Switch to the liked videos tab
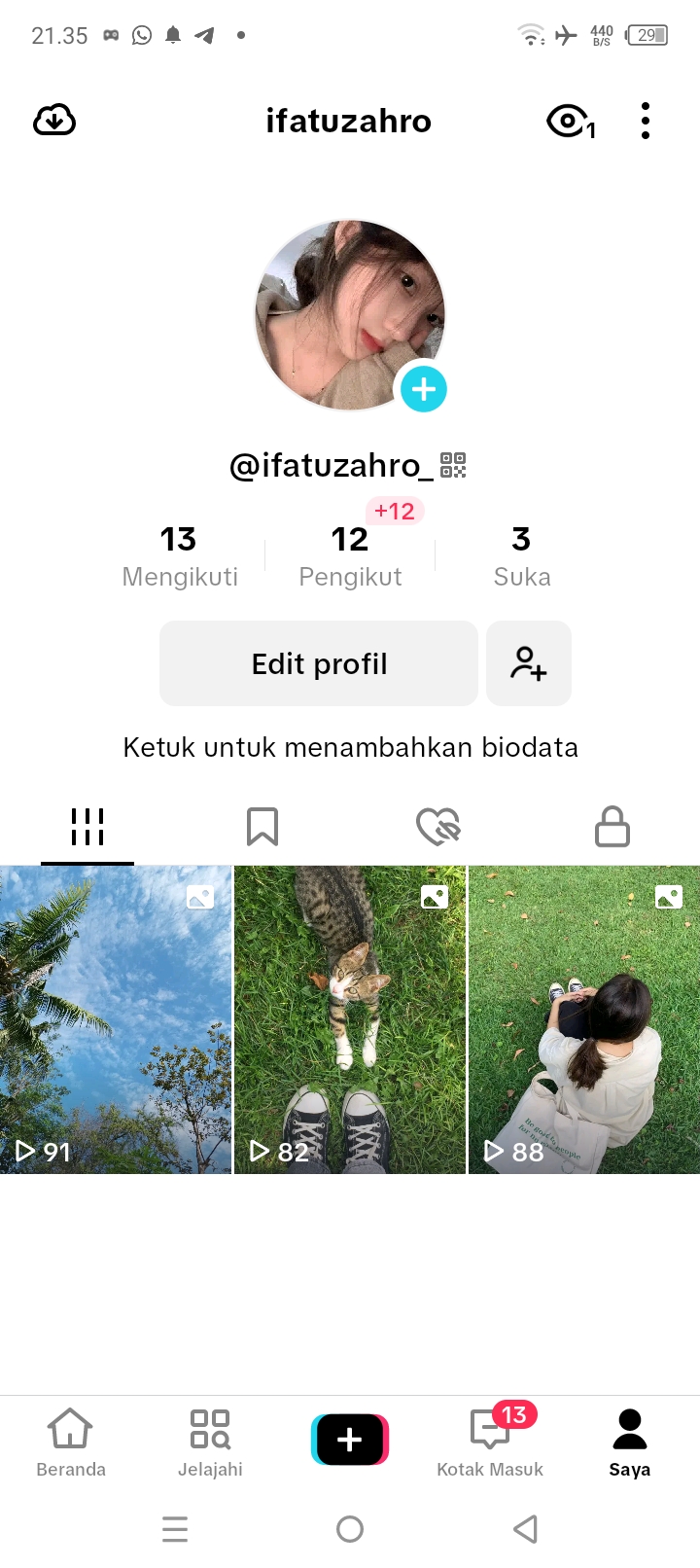Image resolution: width=700 pixels, height=1568 pixels. (437, 827)
